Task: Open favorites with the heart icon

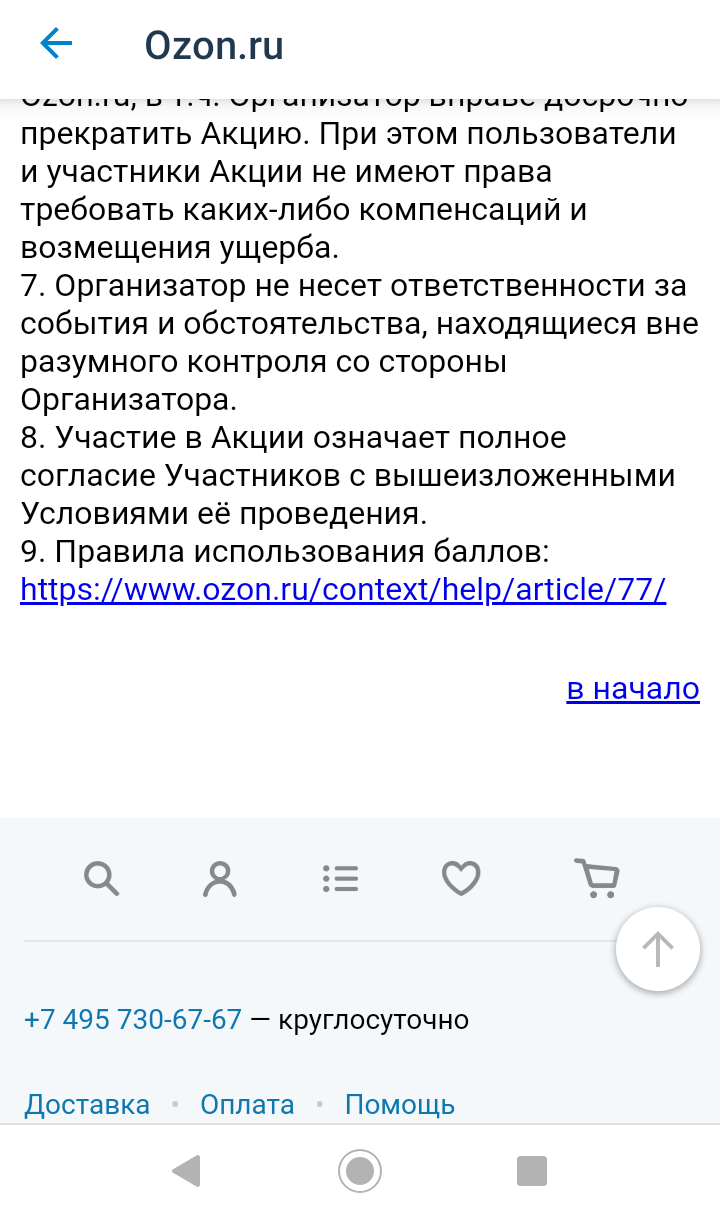Action: [461, 879]
